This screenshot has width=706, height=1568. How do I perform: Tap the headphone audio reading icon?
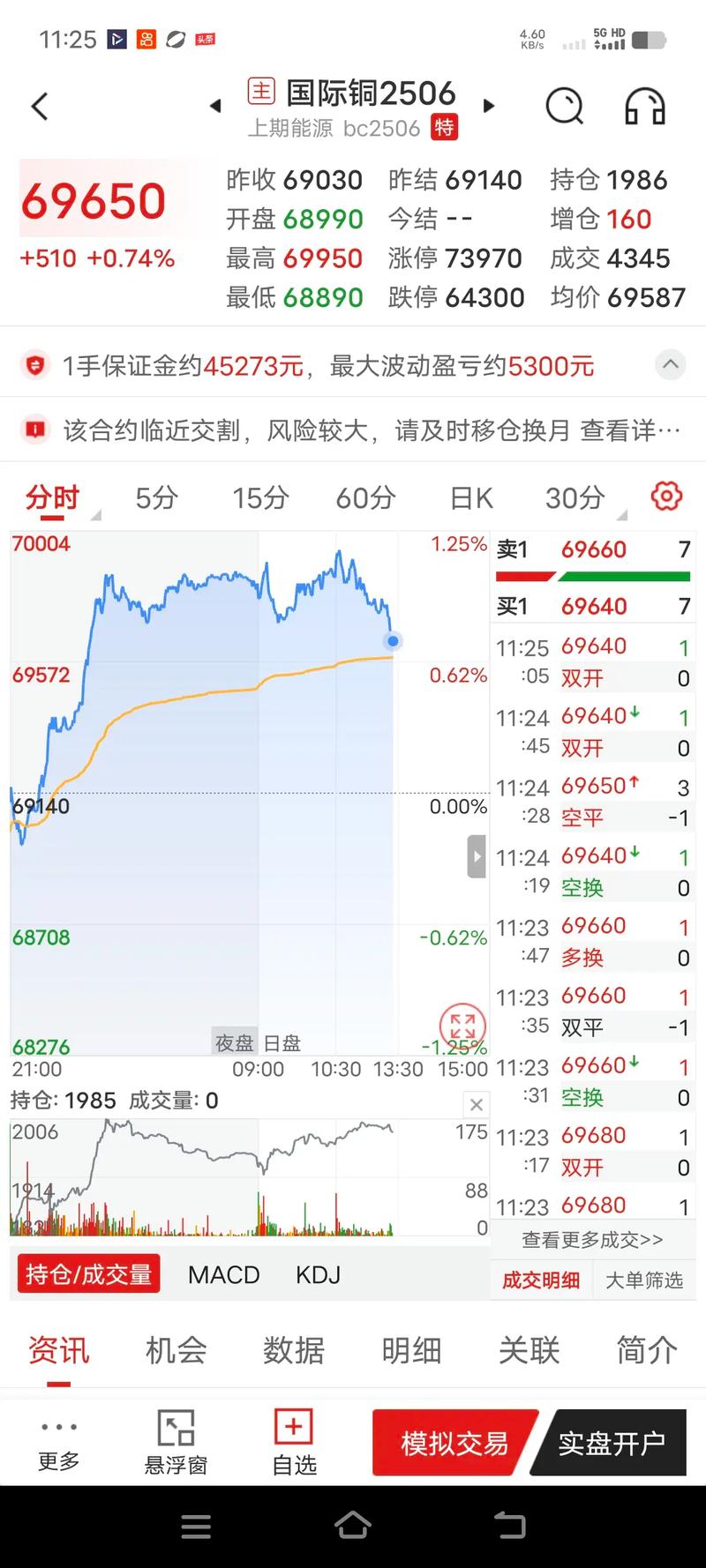[643, 106]
